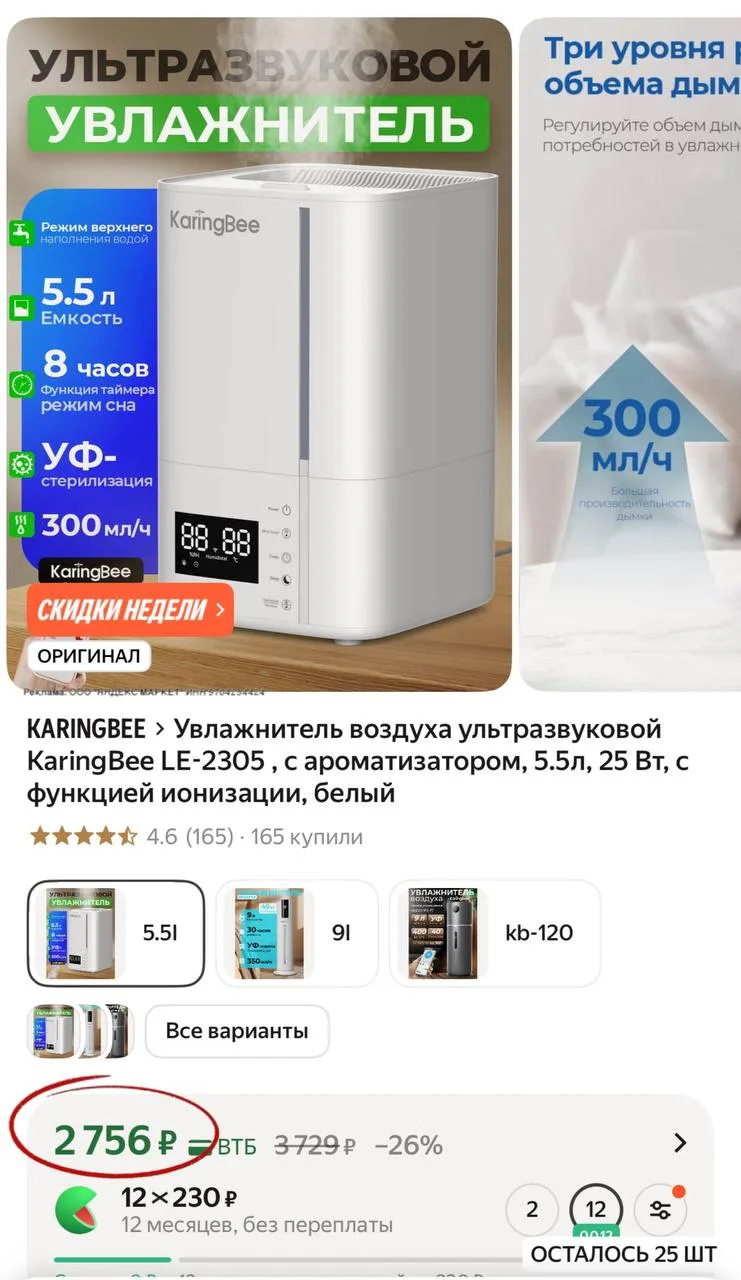741x1280 pixels.
Task: Select the 2-month installment option
Action: (532, 1210)
